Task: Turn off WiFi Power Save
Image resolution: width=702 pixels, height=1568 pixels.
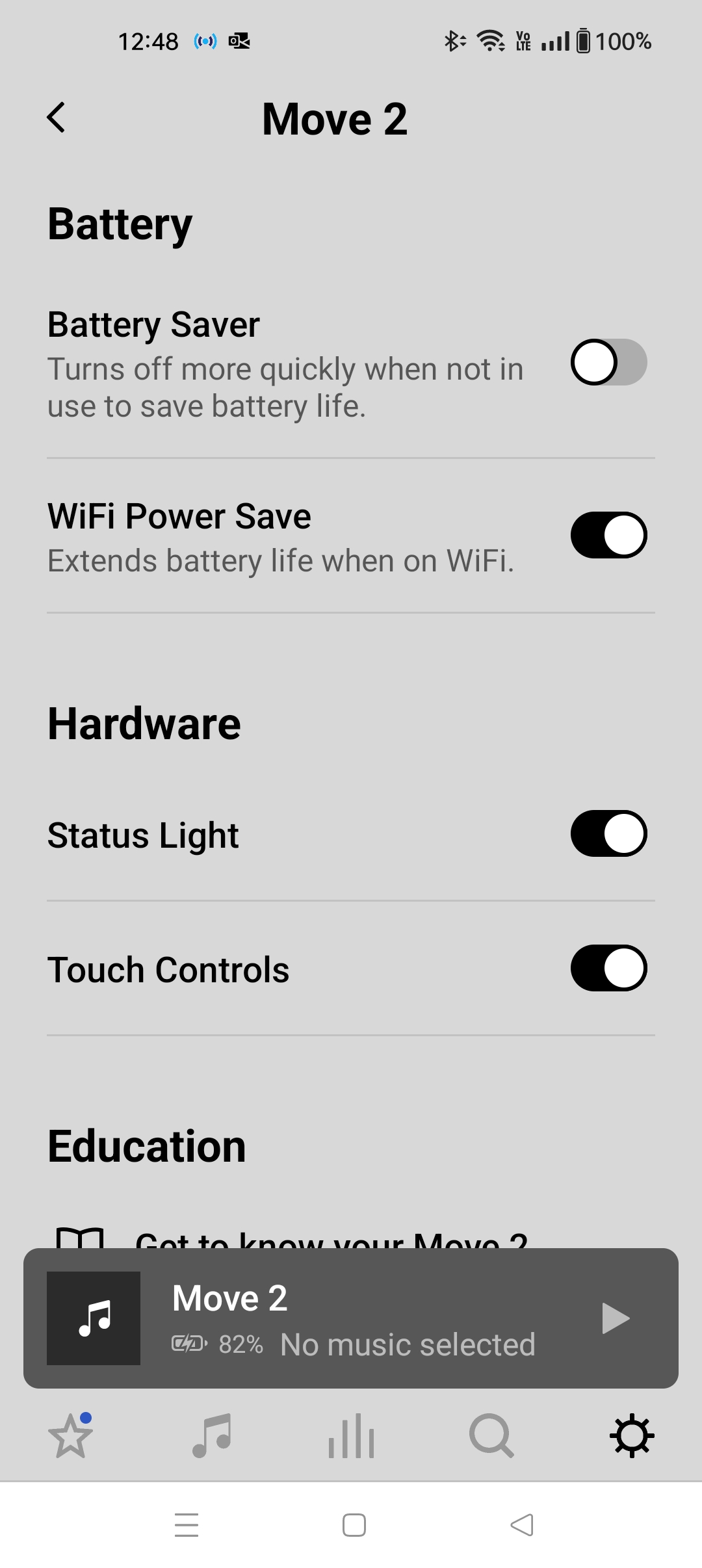Action: pos(608,535)
